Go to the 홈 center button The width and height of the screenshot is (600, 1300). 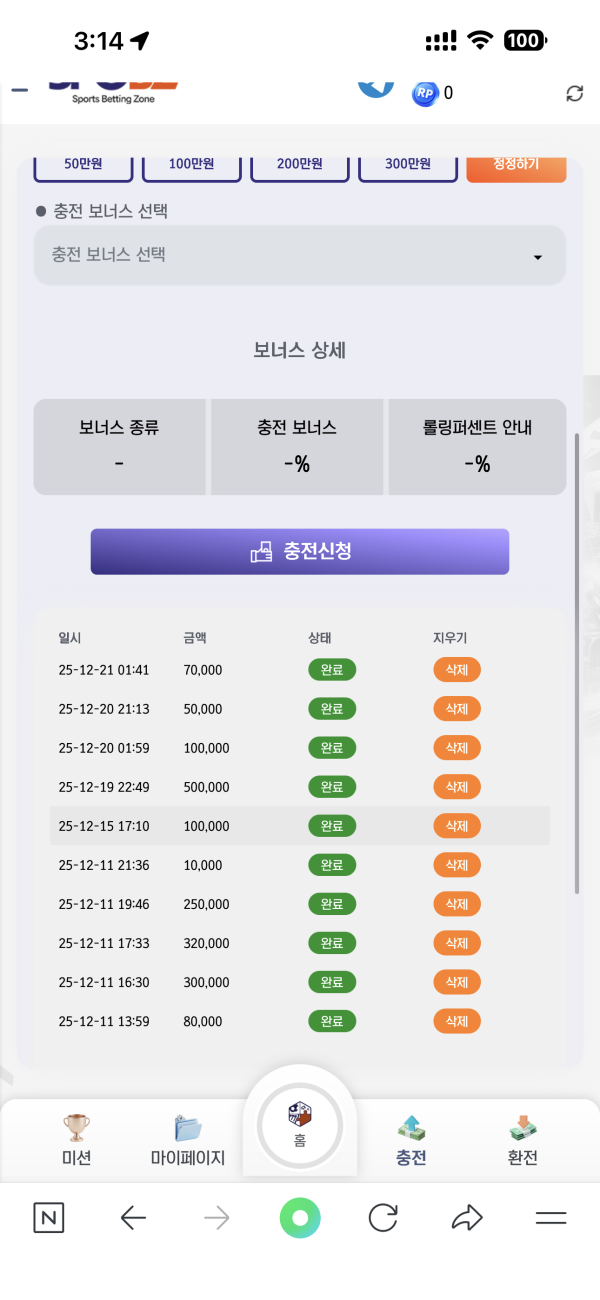pyautogui.click(x=299, y=1125)
